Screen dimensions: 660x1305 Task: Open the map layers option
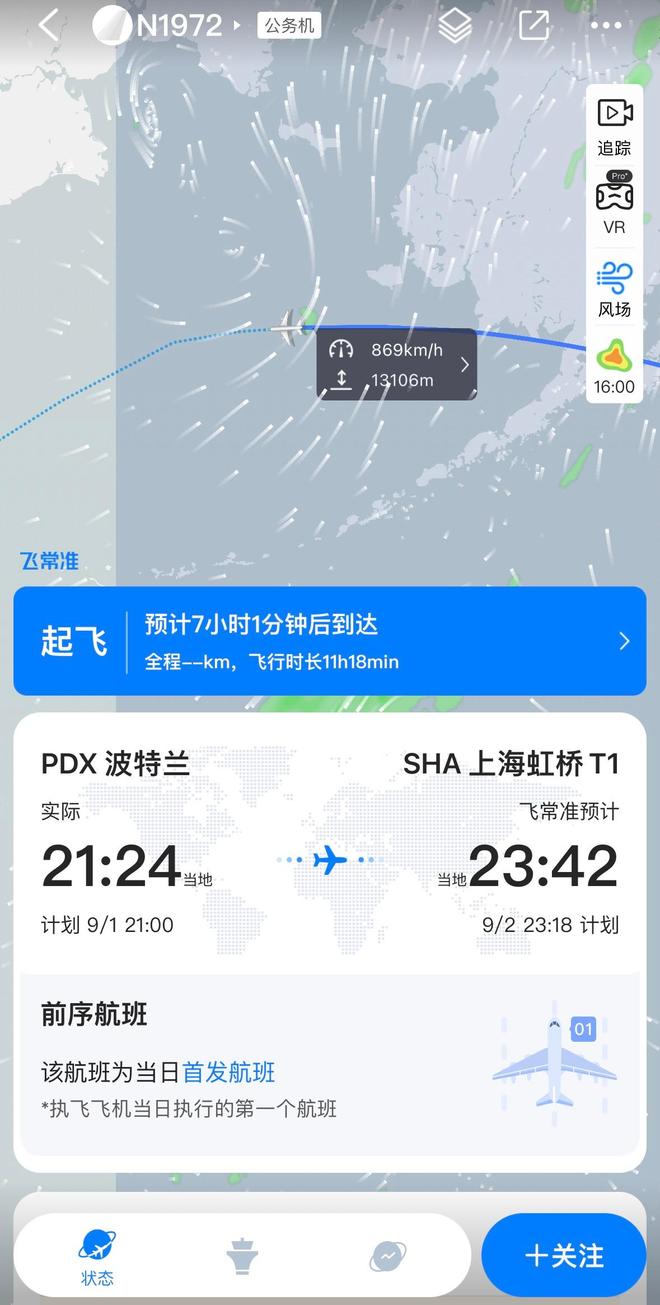coord(455,26)
